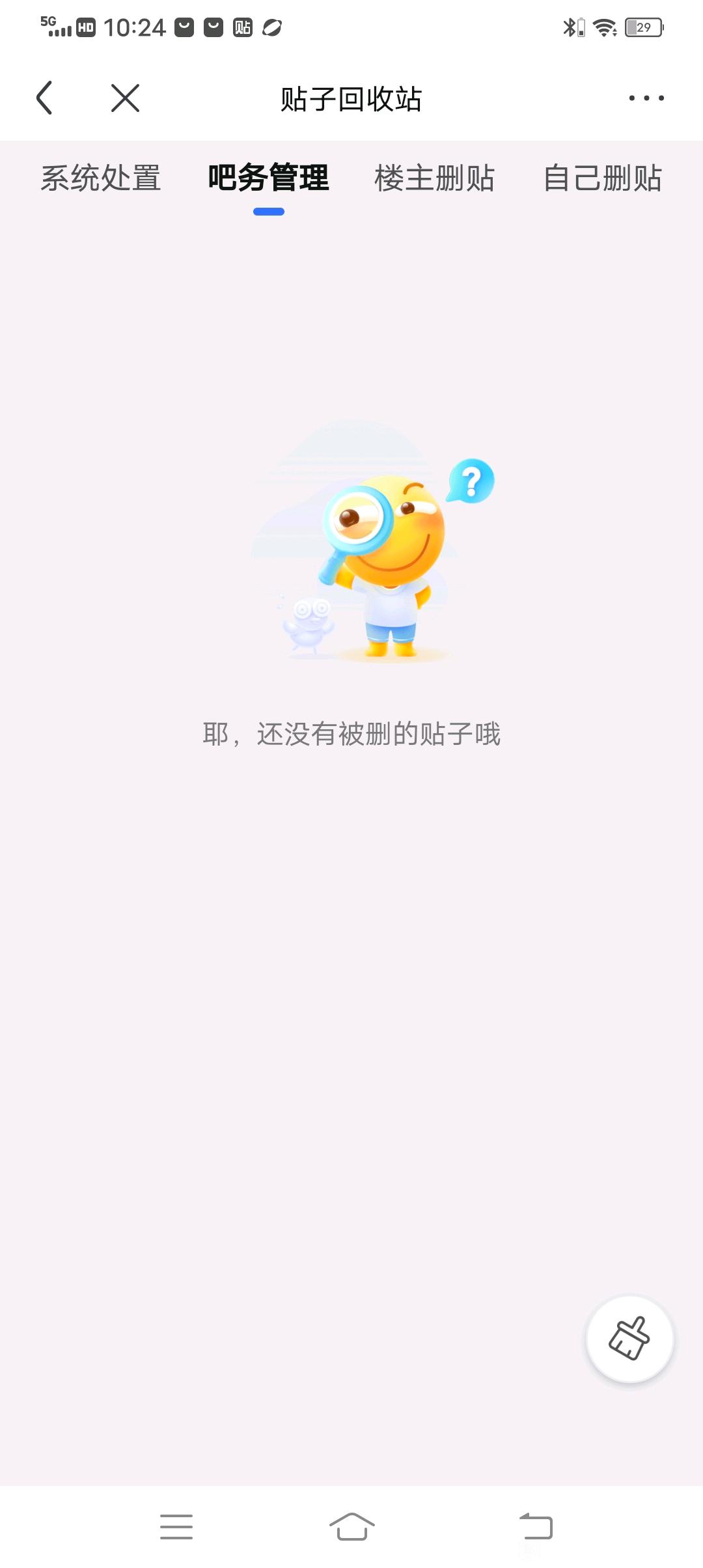Show the 自己删贴 tab

[x=603, y=178]
